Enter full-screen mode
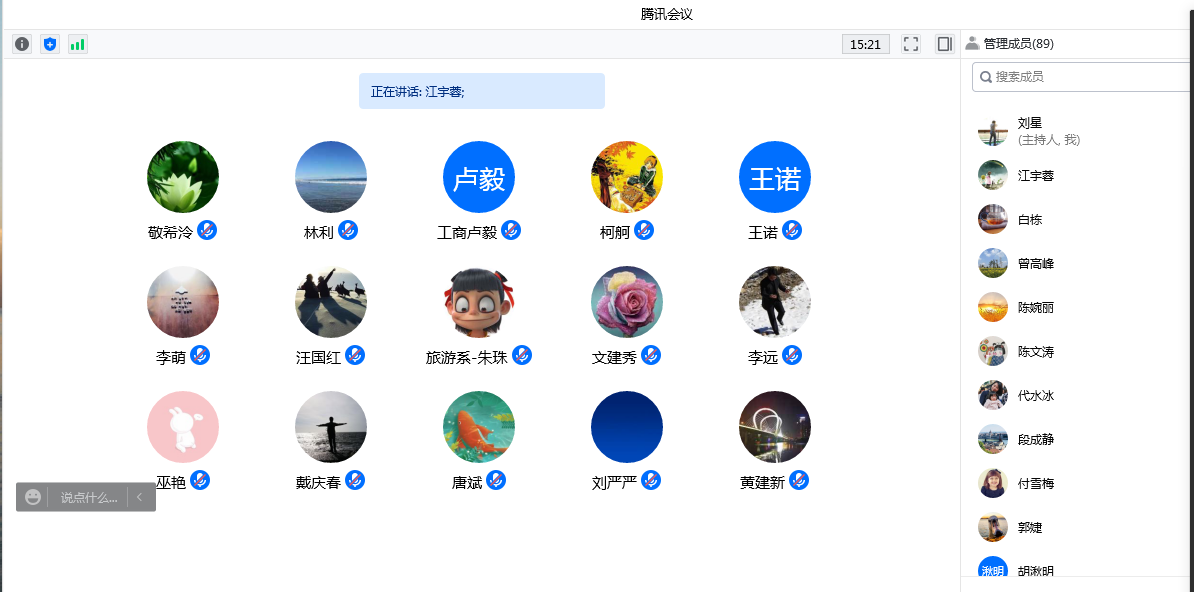Viewport: 1194px width, 592px height. 911,44
